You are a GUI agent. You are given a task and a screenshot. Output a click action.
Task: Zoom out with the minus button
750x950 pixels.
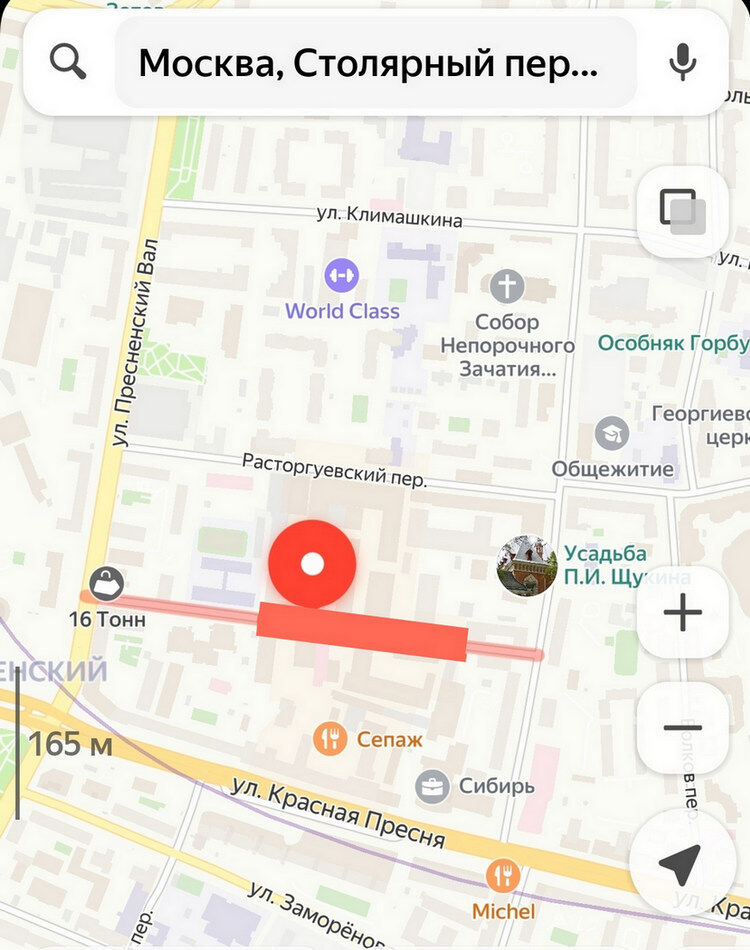682,728
